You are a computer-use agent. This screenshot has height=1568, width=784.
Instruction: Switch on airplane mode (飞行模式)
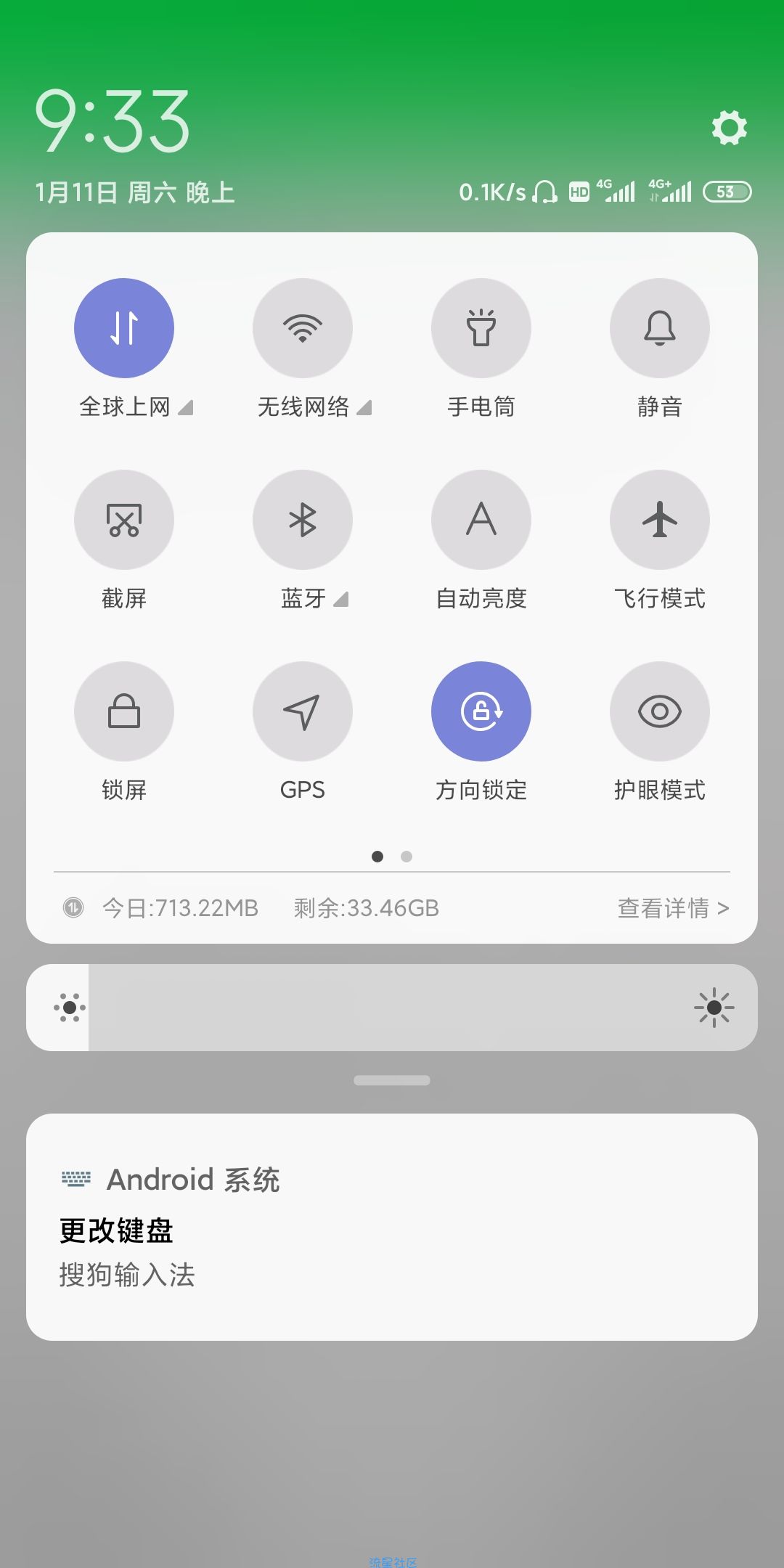pos(660,520)
